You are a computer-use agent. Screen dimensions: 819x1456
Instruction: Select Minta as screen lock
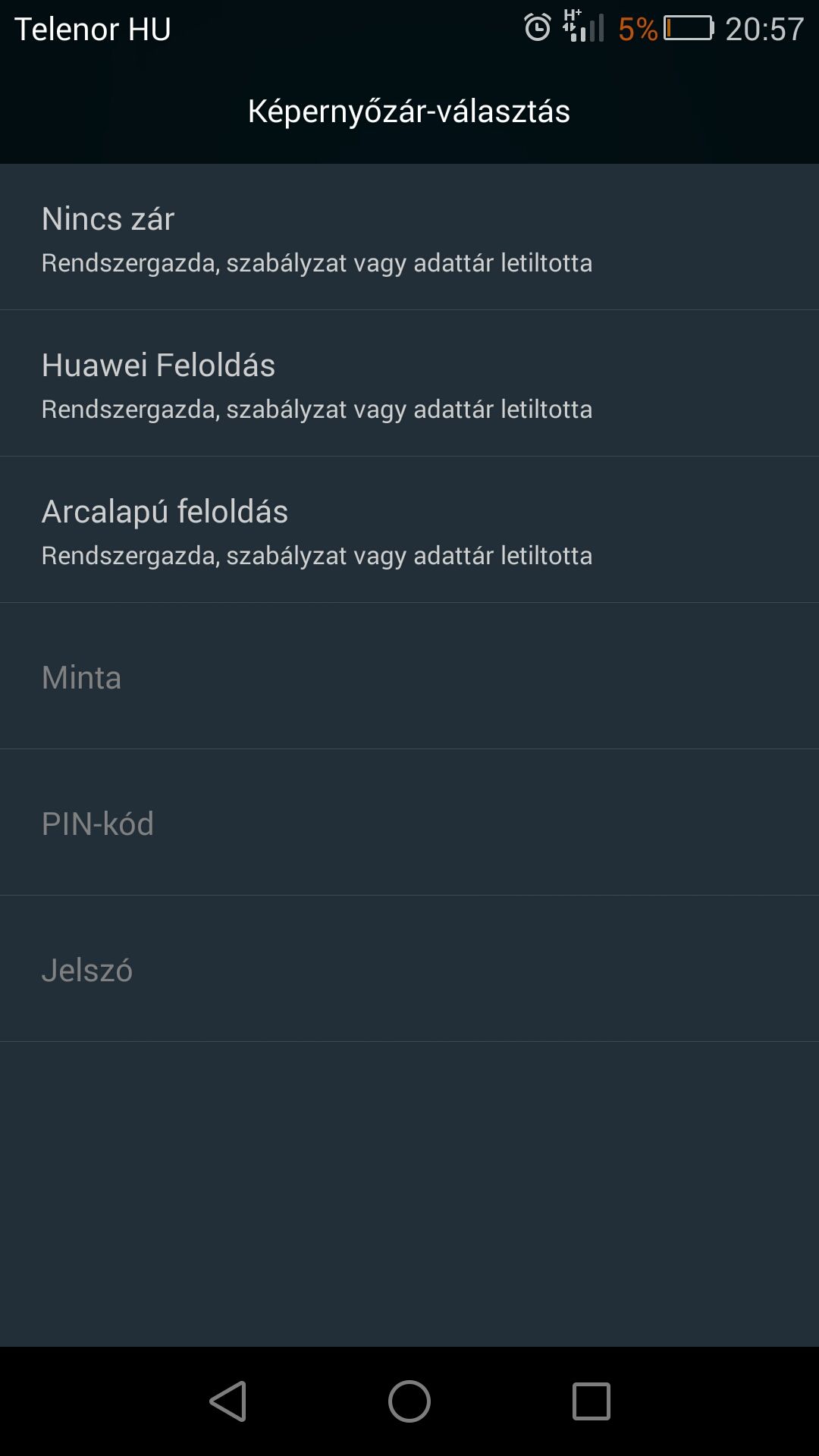tap(409, 676)
